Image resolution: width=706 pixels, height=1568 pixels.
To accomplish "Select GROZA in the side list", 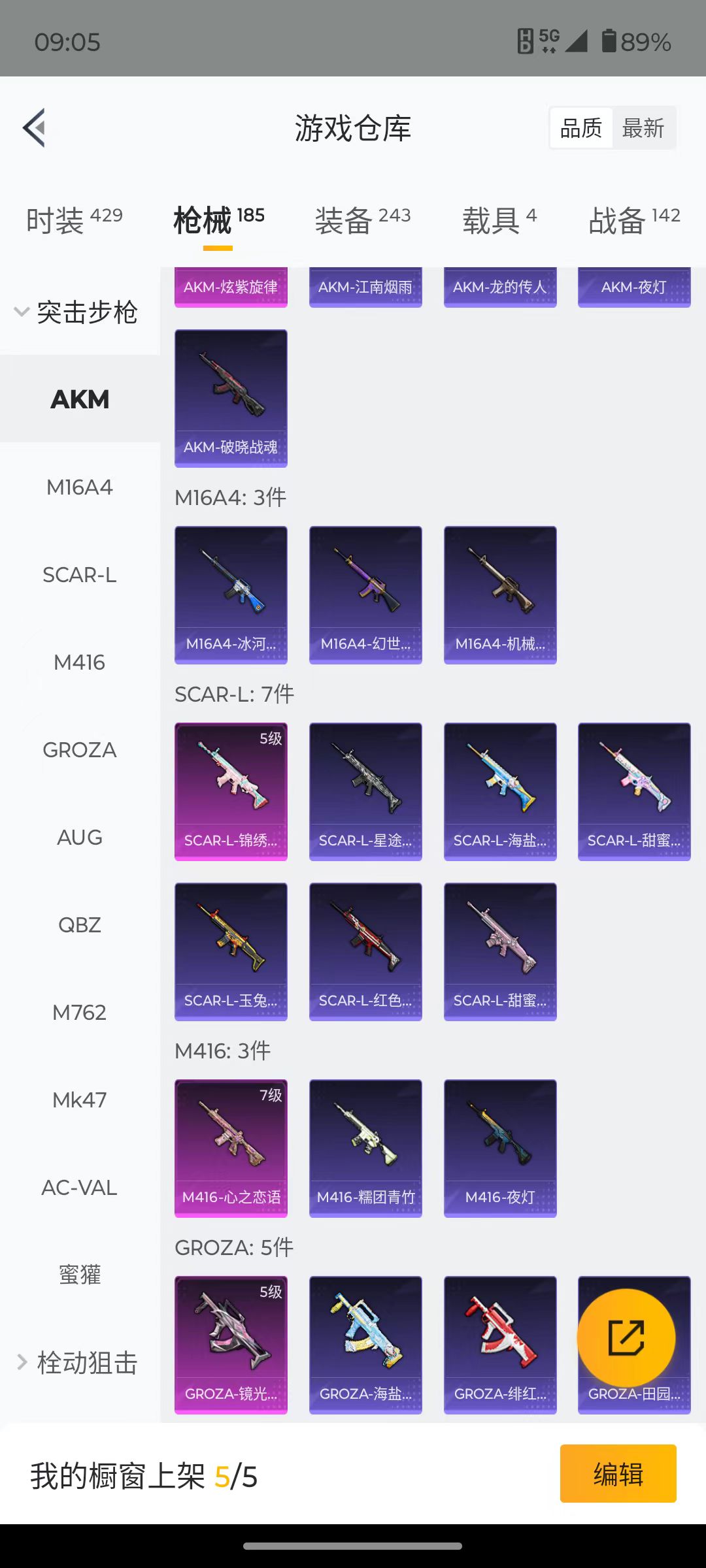I will click(x=80, y=749).
